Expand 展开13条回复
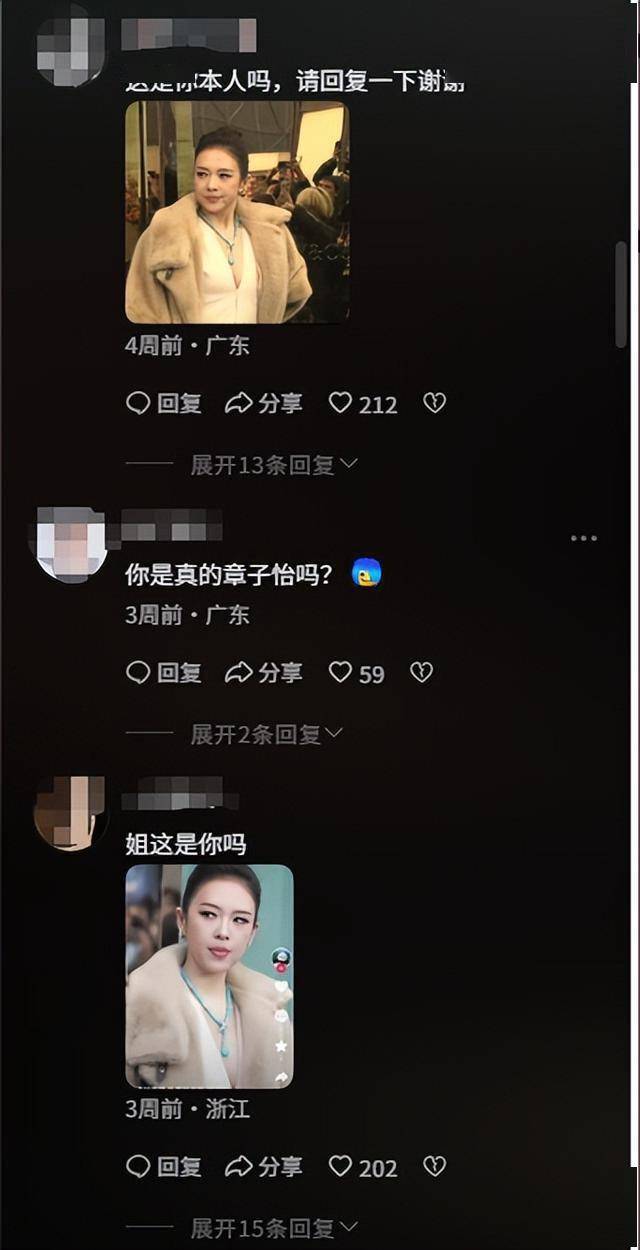The height and width of the screenshot is (1250, 640). [273, 464]
